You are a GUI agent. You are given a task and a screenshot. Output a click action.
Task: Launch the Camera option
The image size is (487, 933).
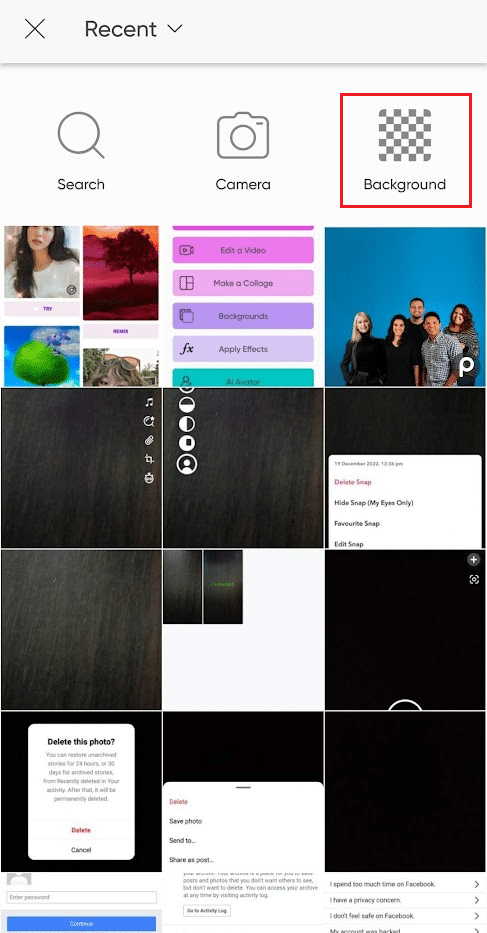pyautogui.click(x=243, y=152)
